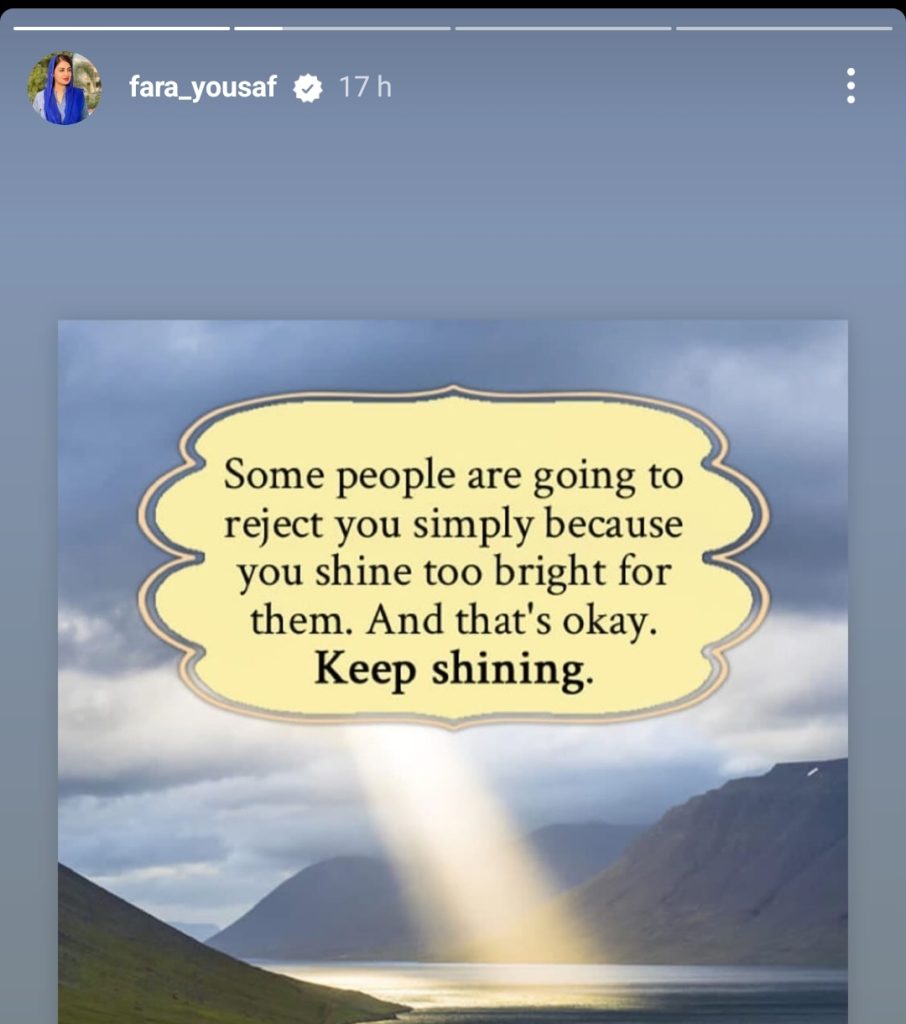The width and height of the screenshot is (906, 1024).
Task: Open the story overflow menu
Action: pos(850,87)
